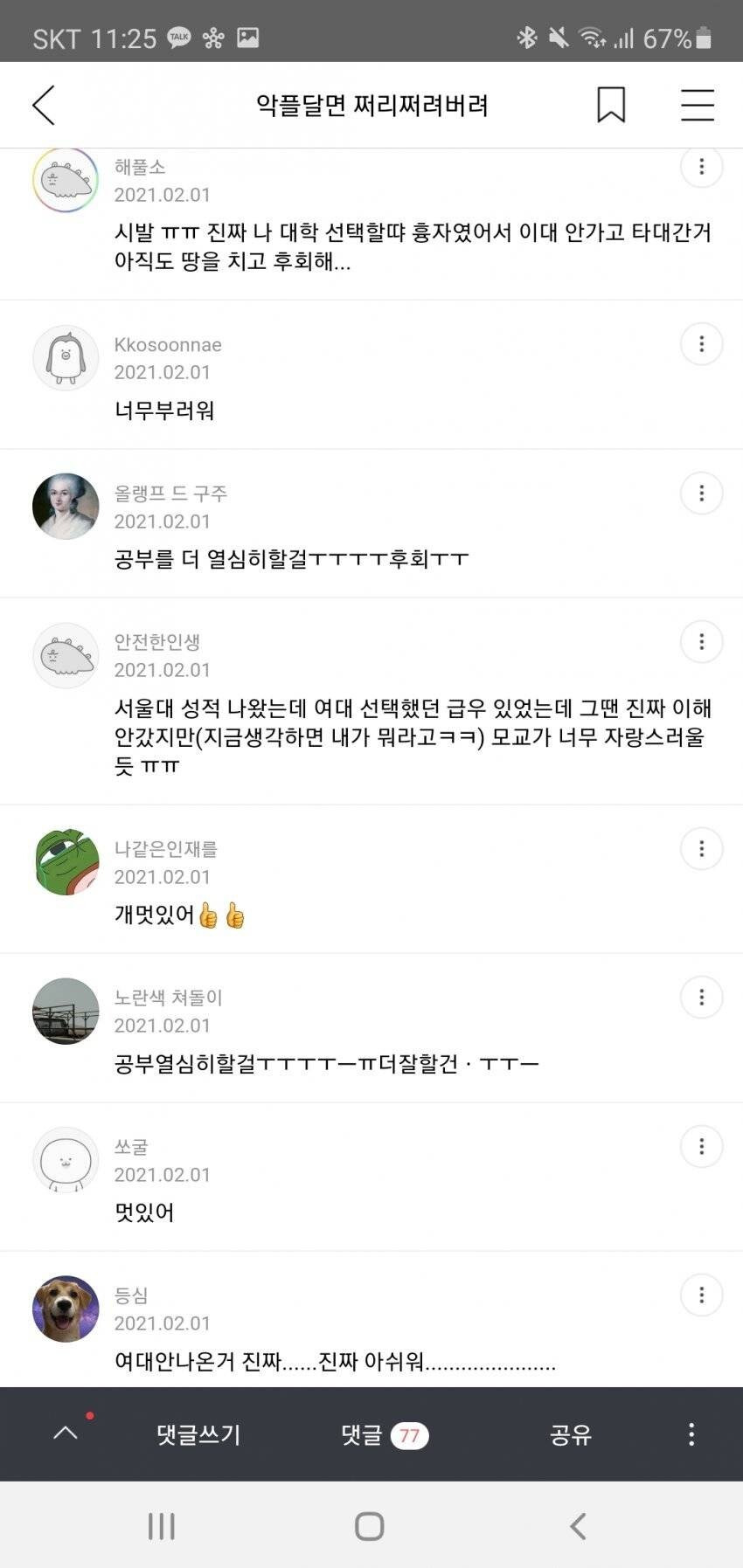743x1568 pixels.
Task: Open options for Kkosoonnae's comment
Action: pyautogui.click(x=701, y=344)
